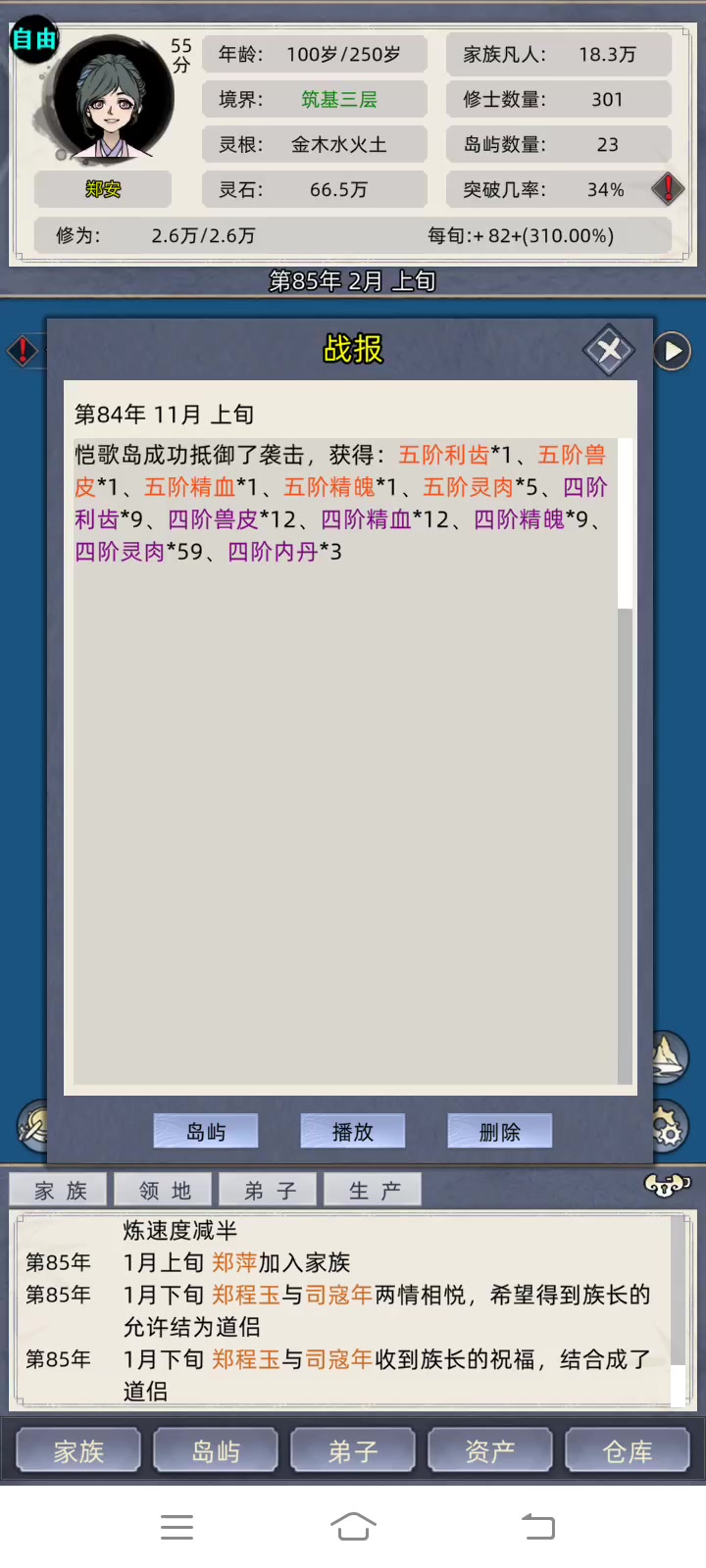706x1568 pixels.
Task: Switch to the 生 产 log tab
Action: 374,1190
